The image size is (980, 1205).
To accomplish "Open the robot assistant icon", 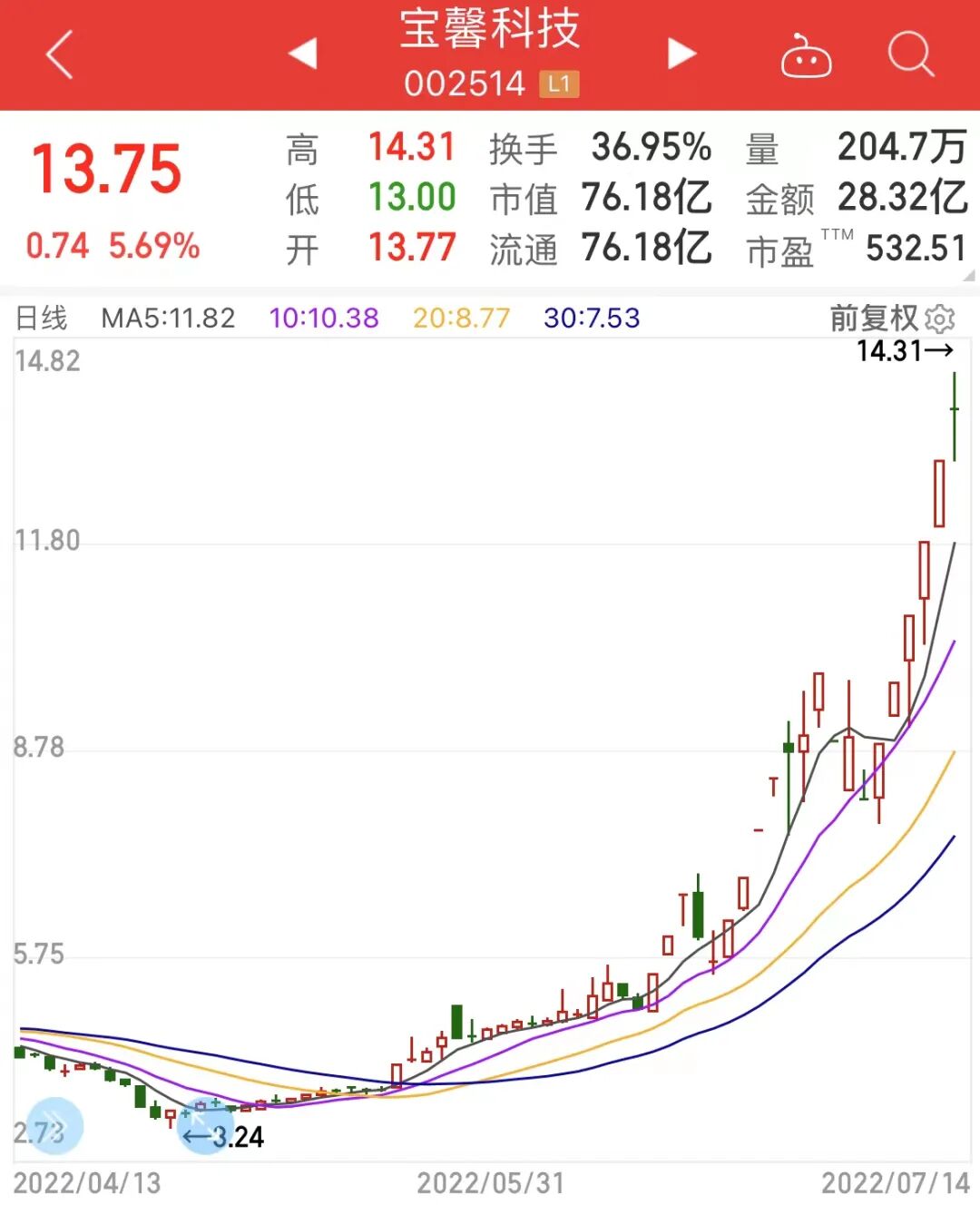I will pyautogui.click(x=806, y=55).
